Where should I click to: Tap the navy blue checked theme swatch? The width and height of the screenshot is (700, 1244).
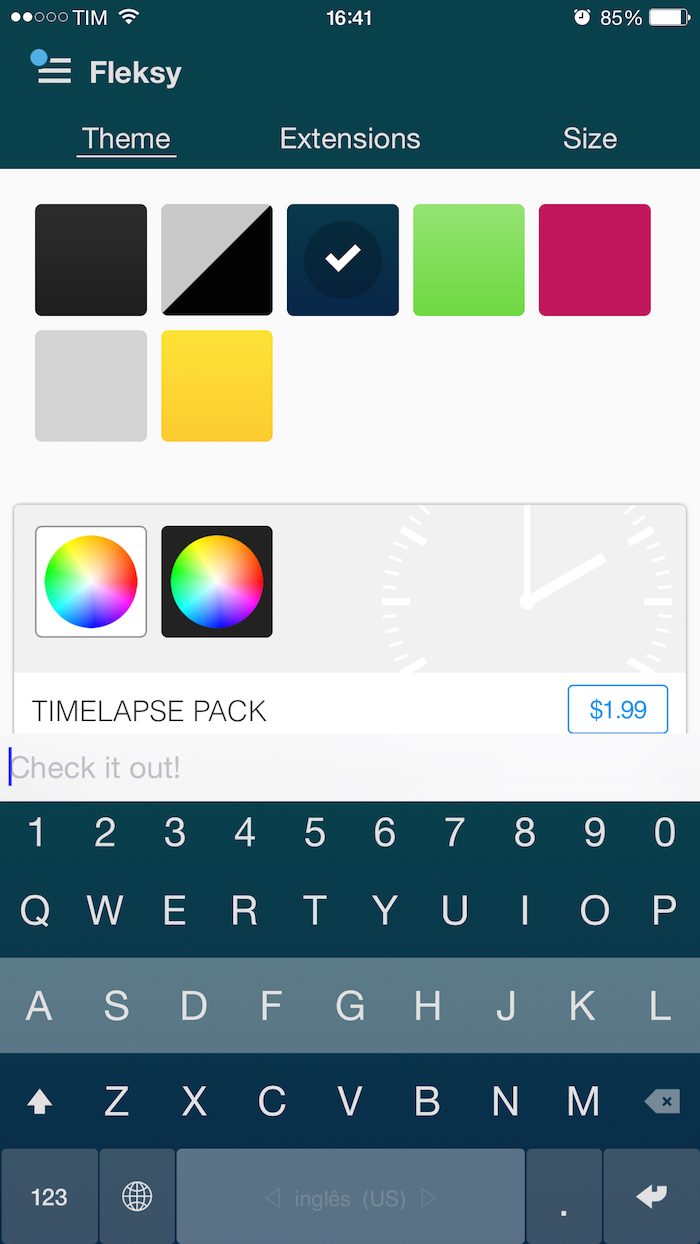point(343,260)
